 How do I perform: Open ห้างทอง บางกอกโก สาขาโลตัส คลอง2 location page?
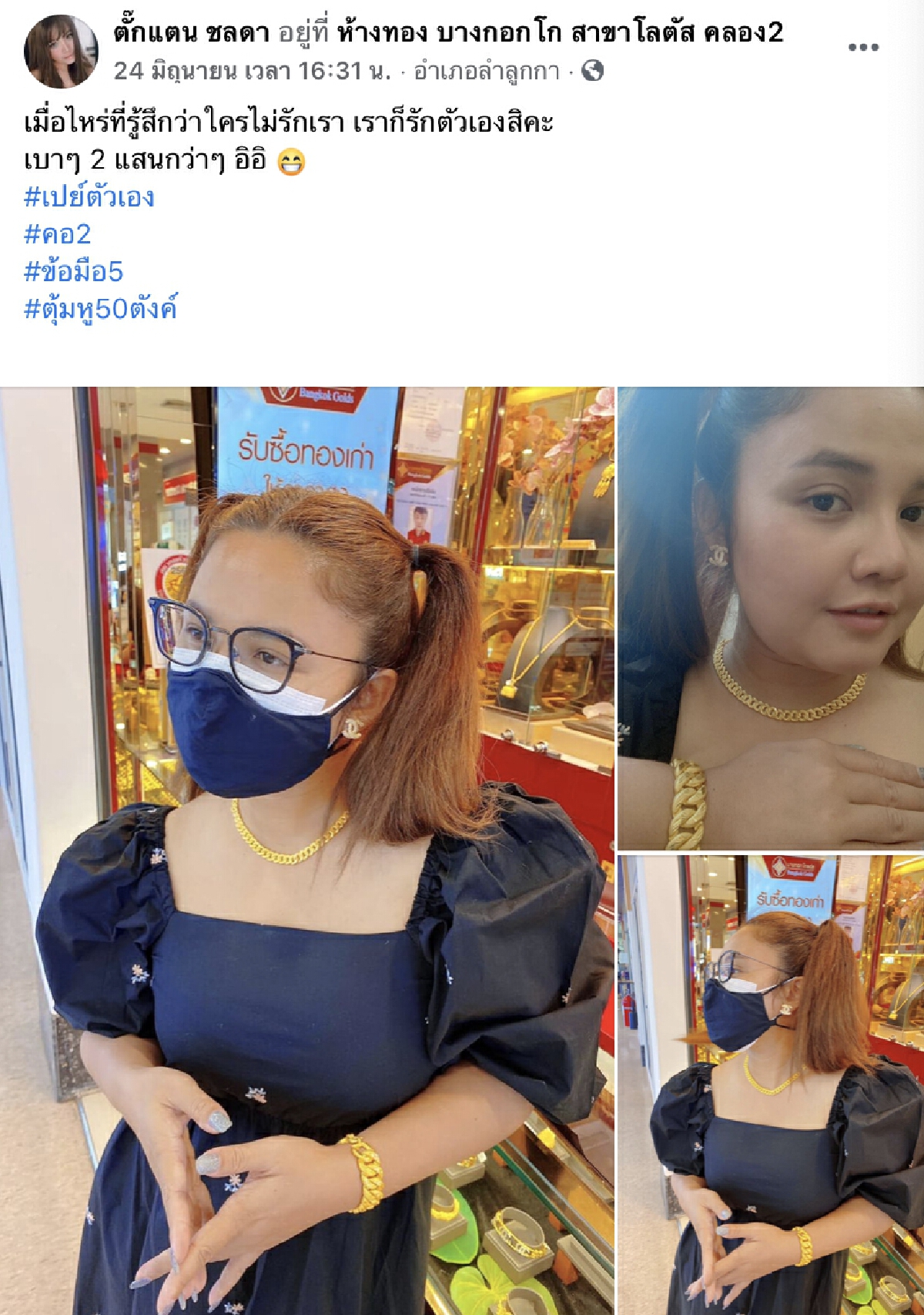[560, 32]
